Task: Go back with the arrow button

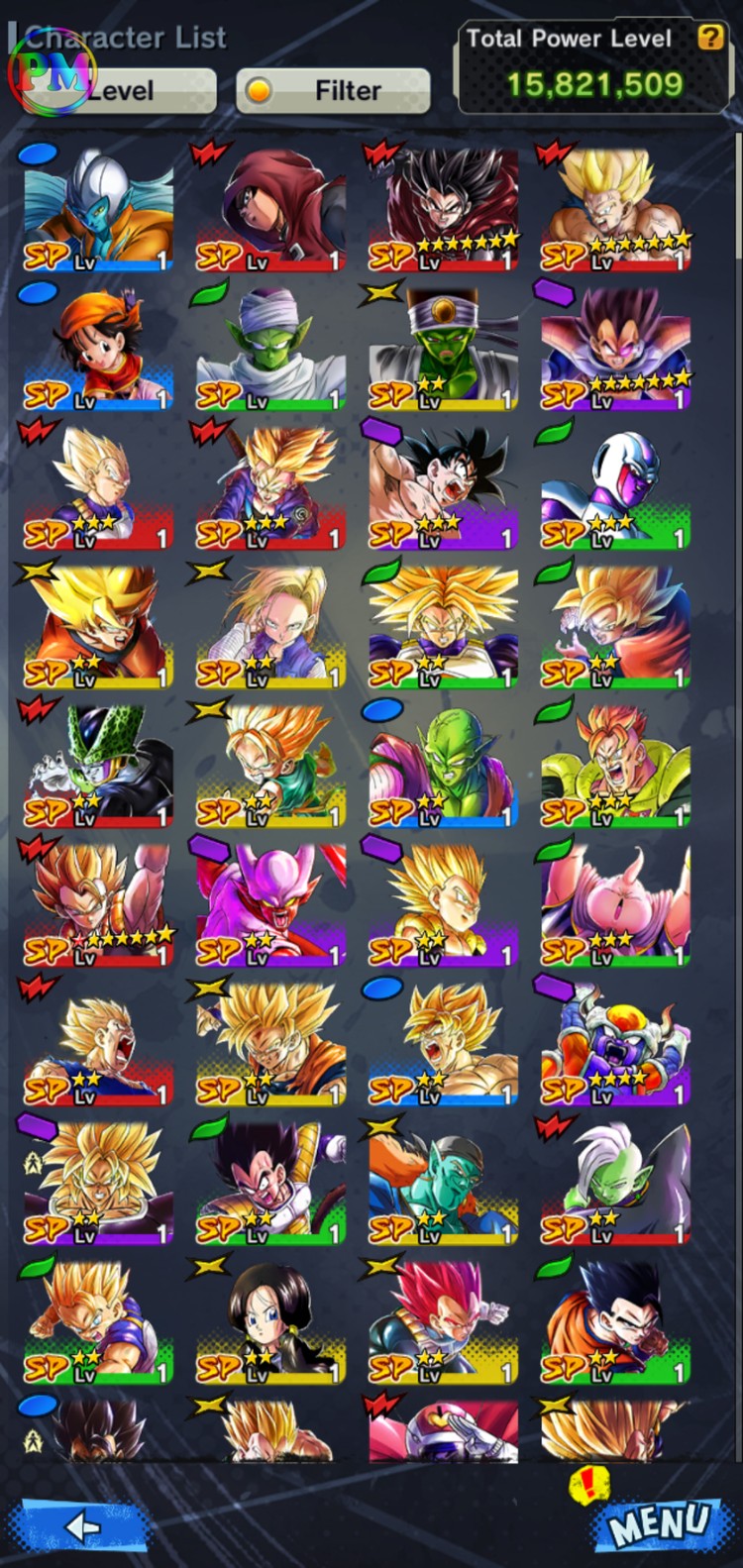Action: click(83, 1526)
